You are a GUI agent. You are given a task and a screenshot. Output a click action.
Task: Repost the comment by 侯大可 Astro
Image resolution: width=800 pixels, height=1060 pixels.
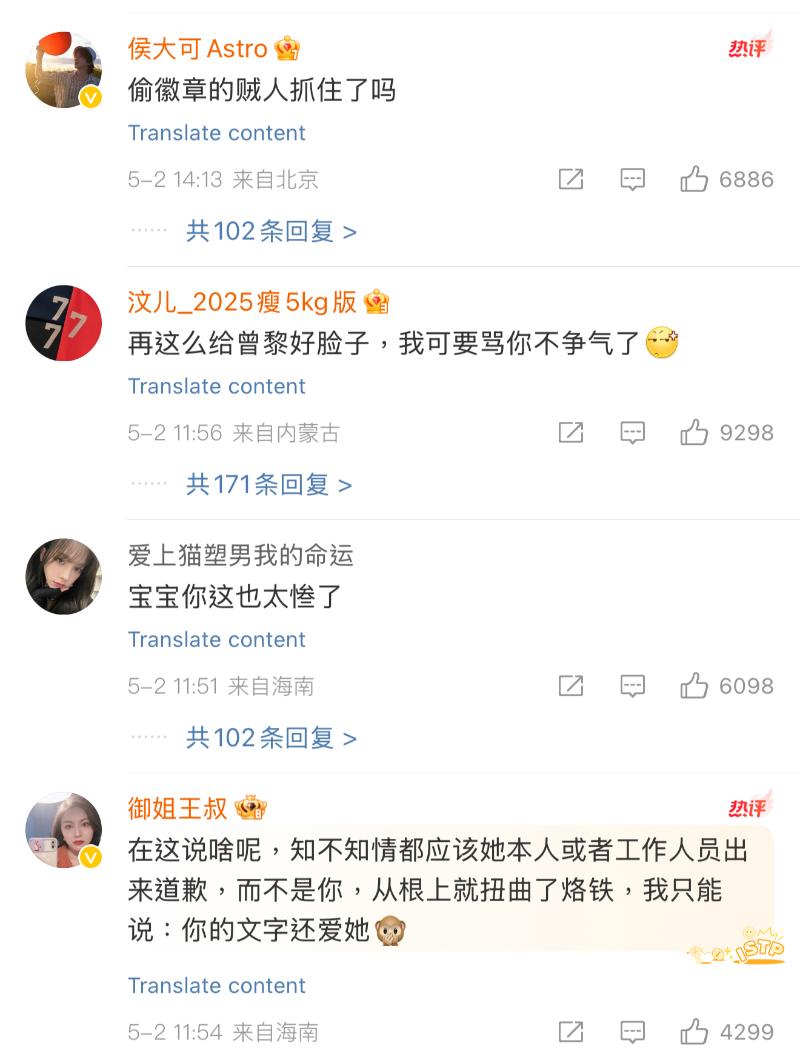570,180
